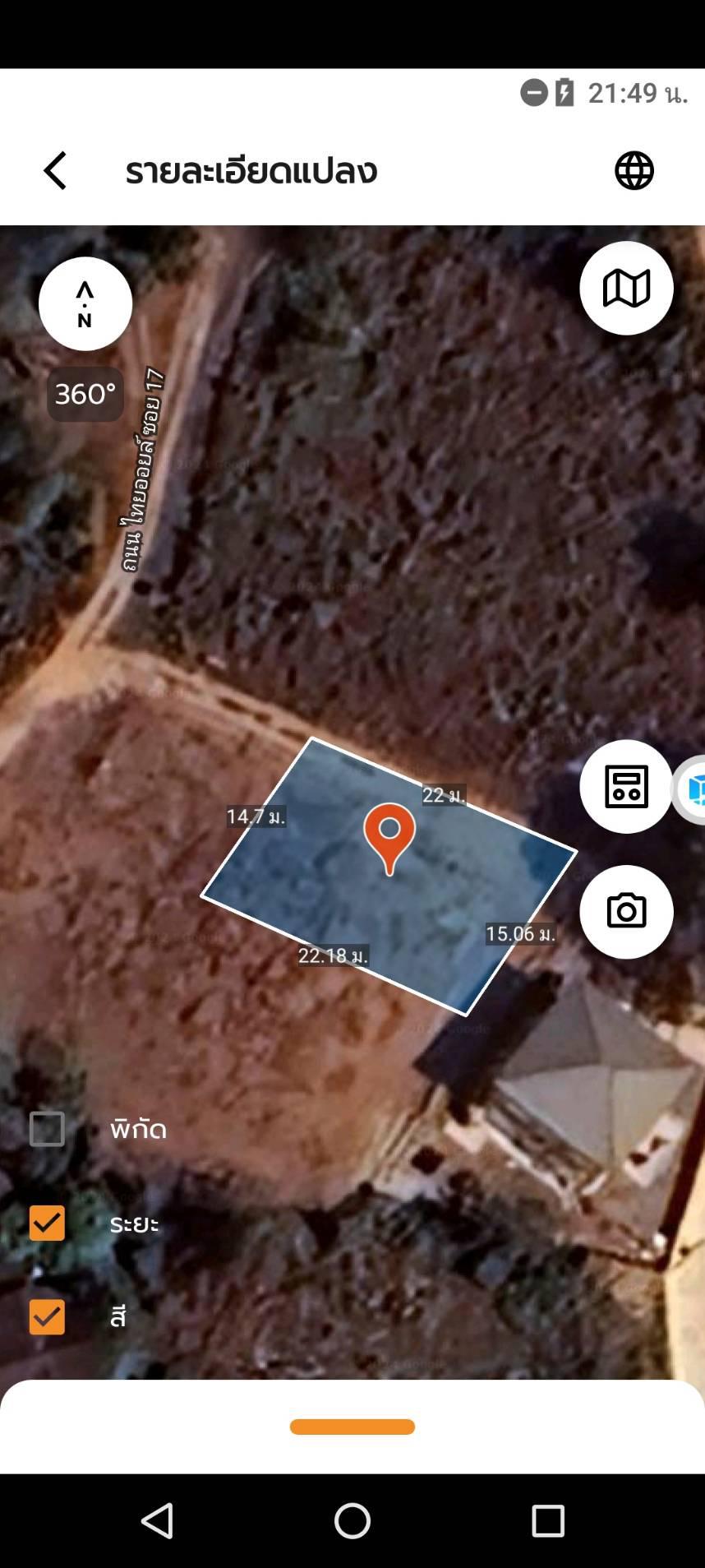Enable the พิกัด checkbox
The image size is (705, 1568).
coord(47,1129)
